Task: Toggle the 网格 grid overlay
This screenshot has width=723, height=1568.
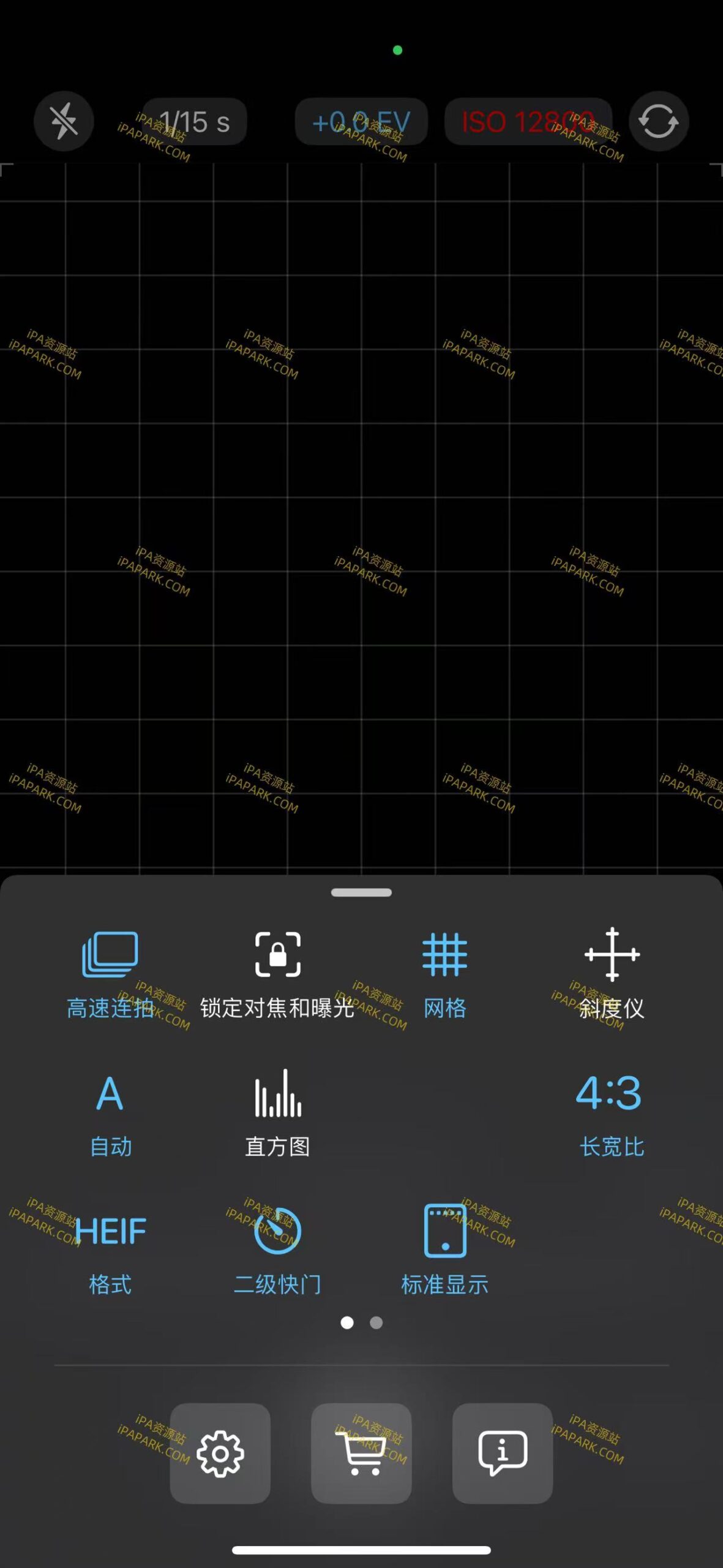Action: pyautogui.click(x=445, y=973)
